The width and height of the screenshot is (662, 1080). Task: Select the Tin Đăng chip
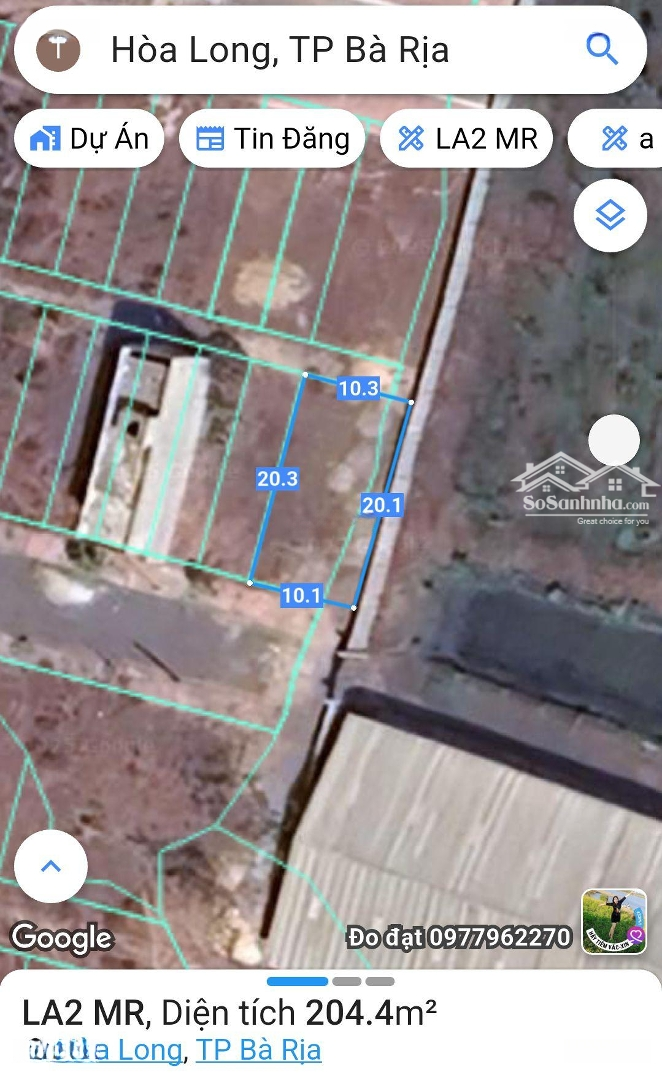coord(272,139)
